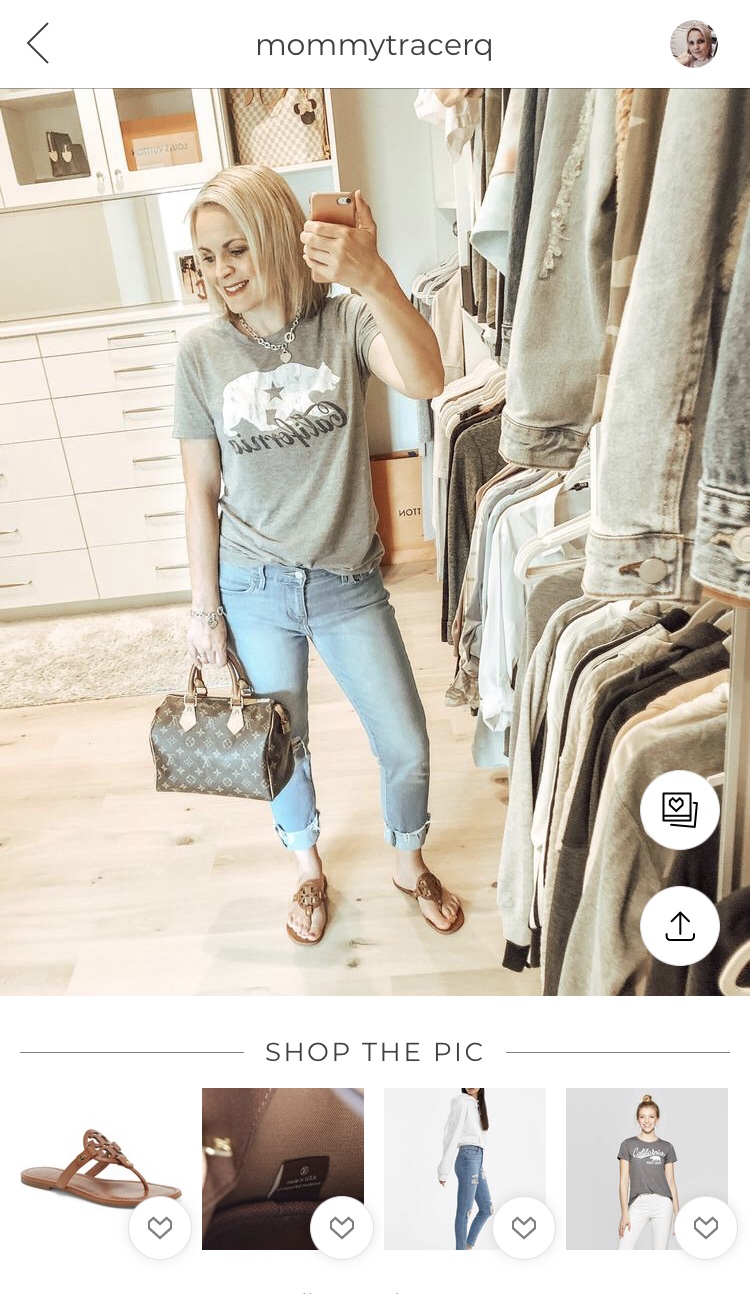Favorite the distressed jeans product
Screen dimensions: 750x1294
click(x=524, y=1227)
